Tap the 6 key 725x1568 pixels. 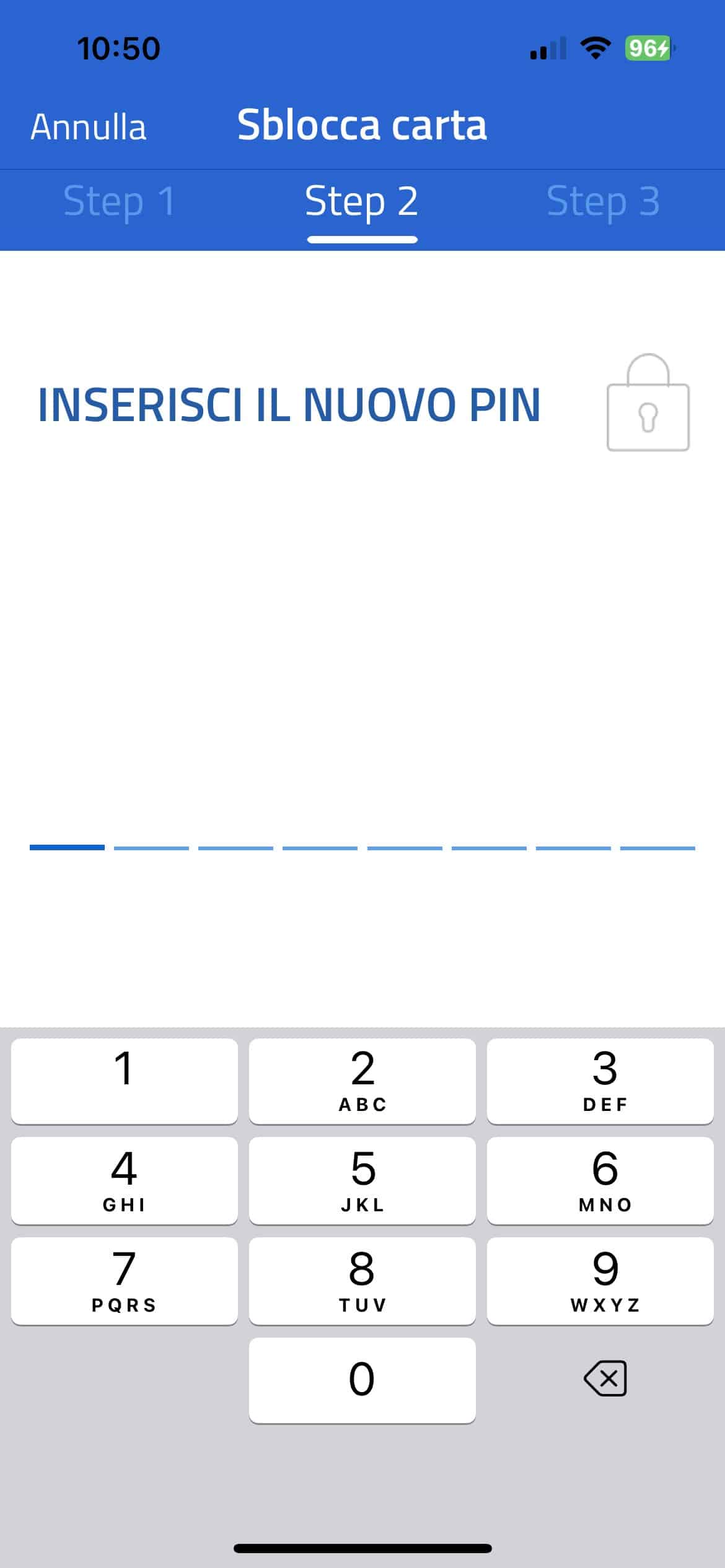(600, 1180)
